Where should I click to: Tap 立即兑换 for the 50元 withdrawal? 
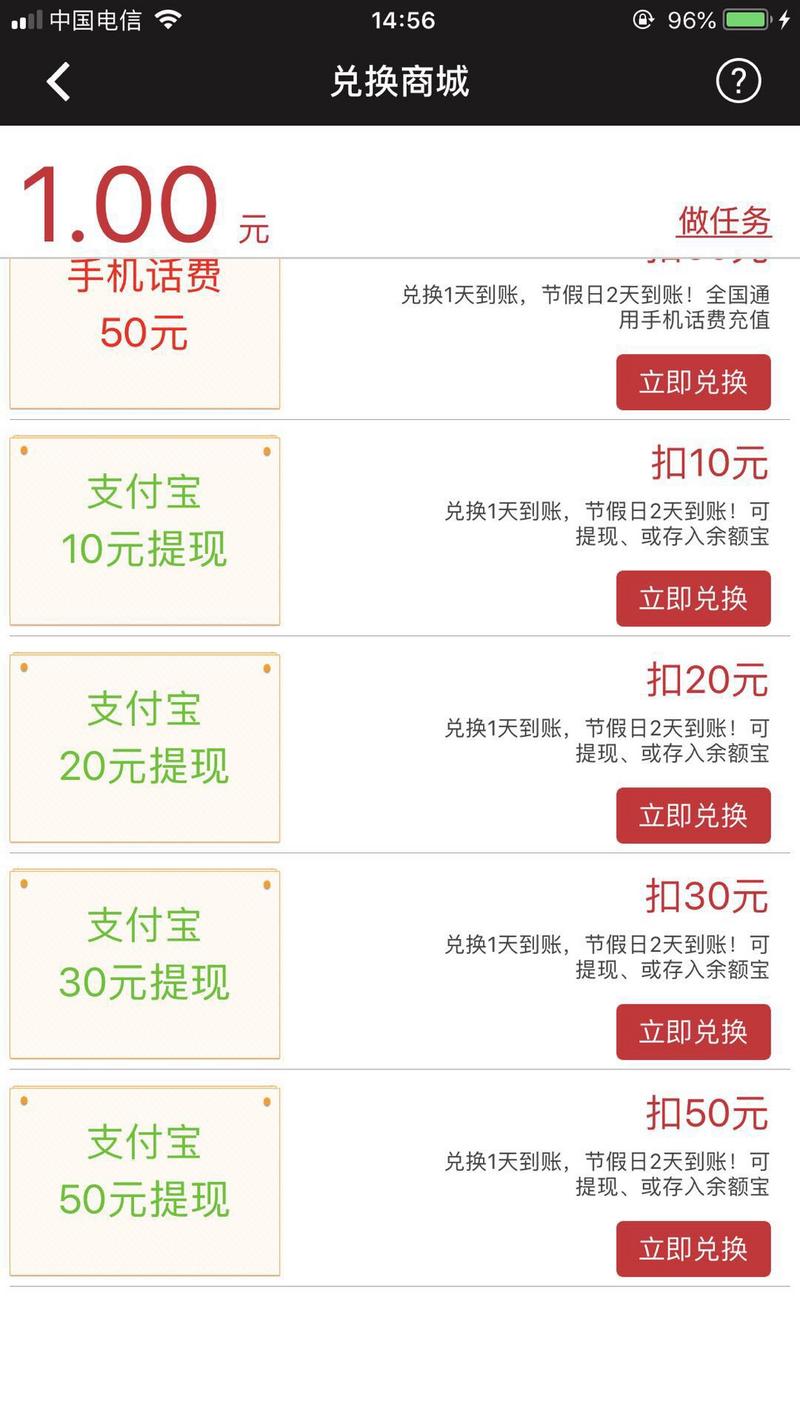pos(693,1249)
